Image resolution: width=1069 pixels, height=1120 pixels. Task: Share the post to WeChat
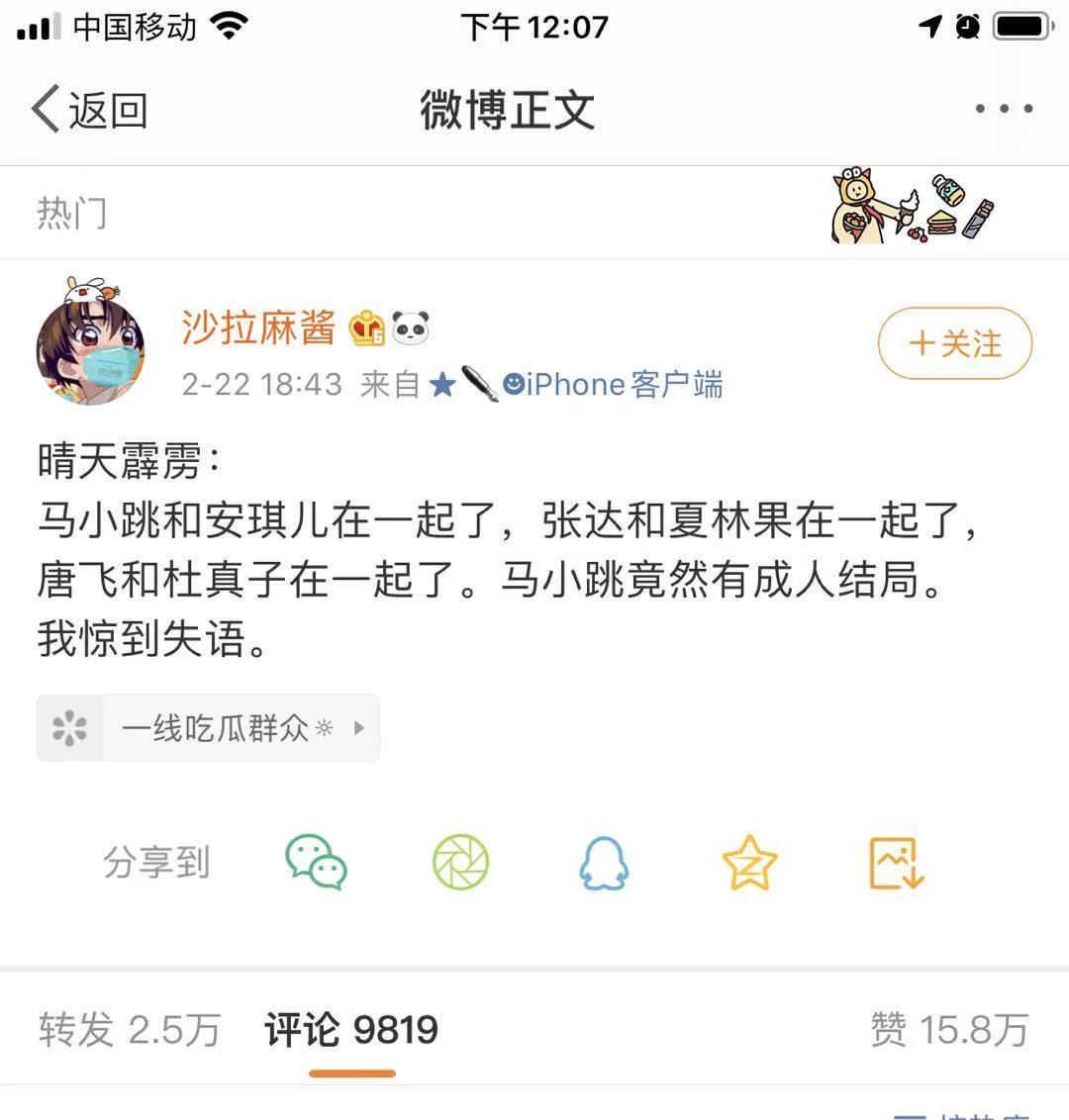click(316, 862)
